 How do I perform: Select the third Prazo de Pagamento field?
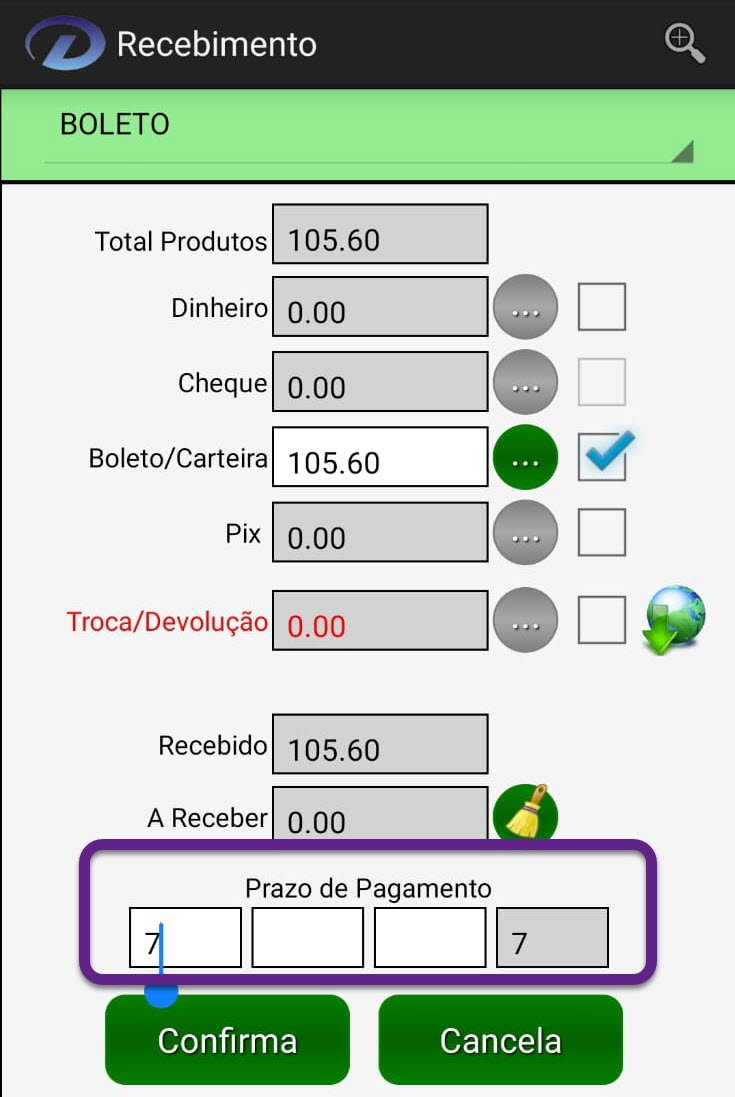coord(430,938)
